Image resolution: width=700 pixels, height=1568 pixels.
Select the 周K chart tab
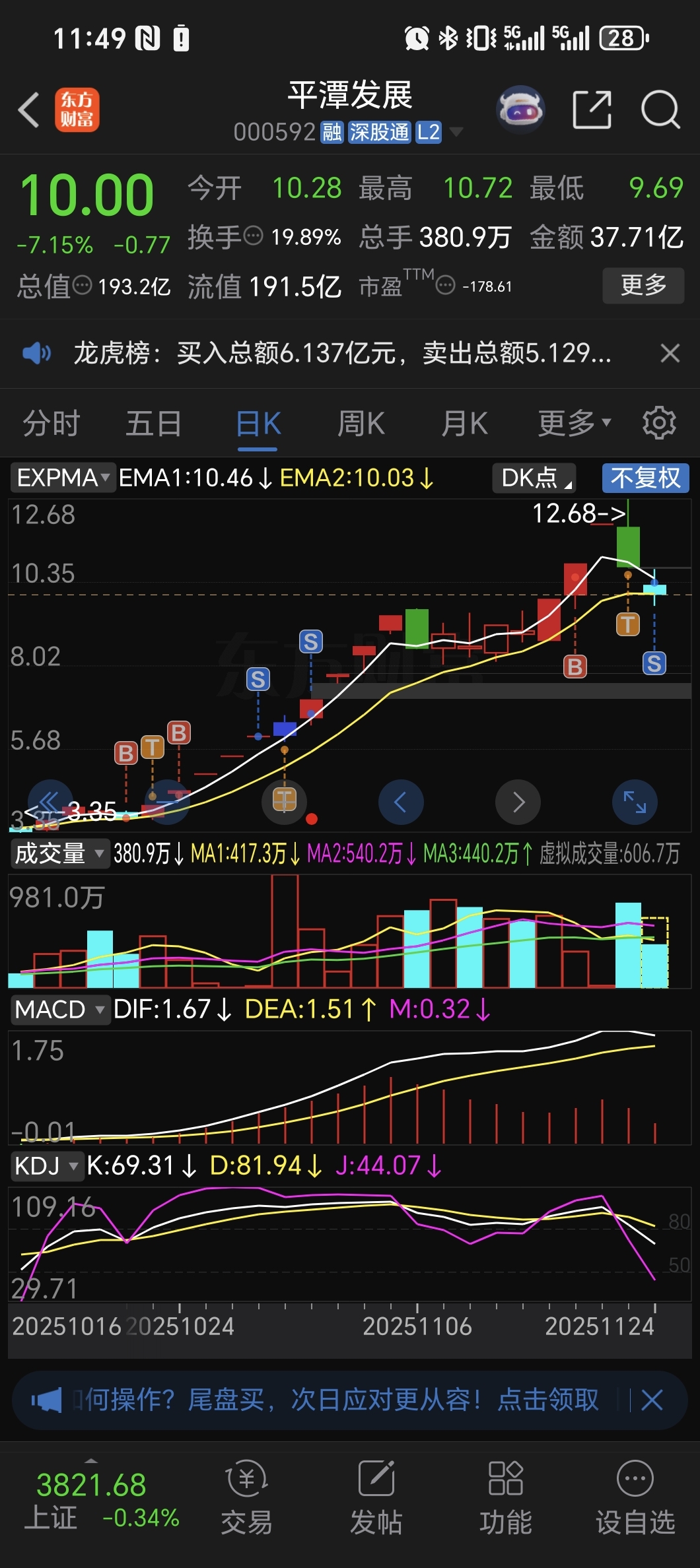(x=361, y=423)
